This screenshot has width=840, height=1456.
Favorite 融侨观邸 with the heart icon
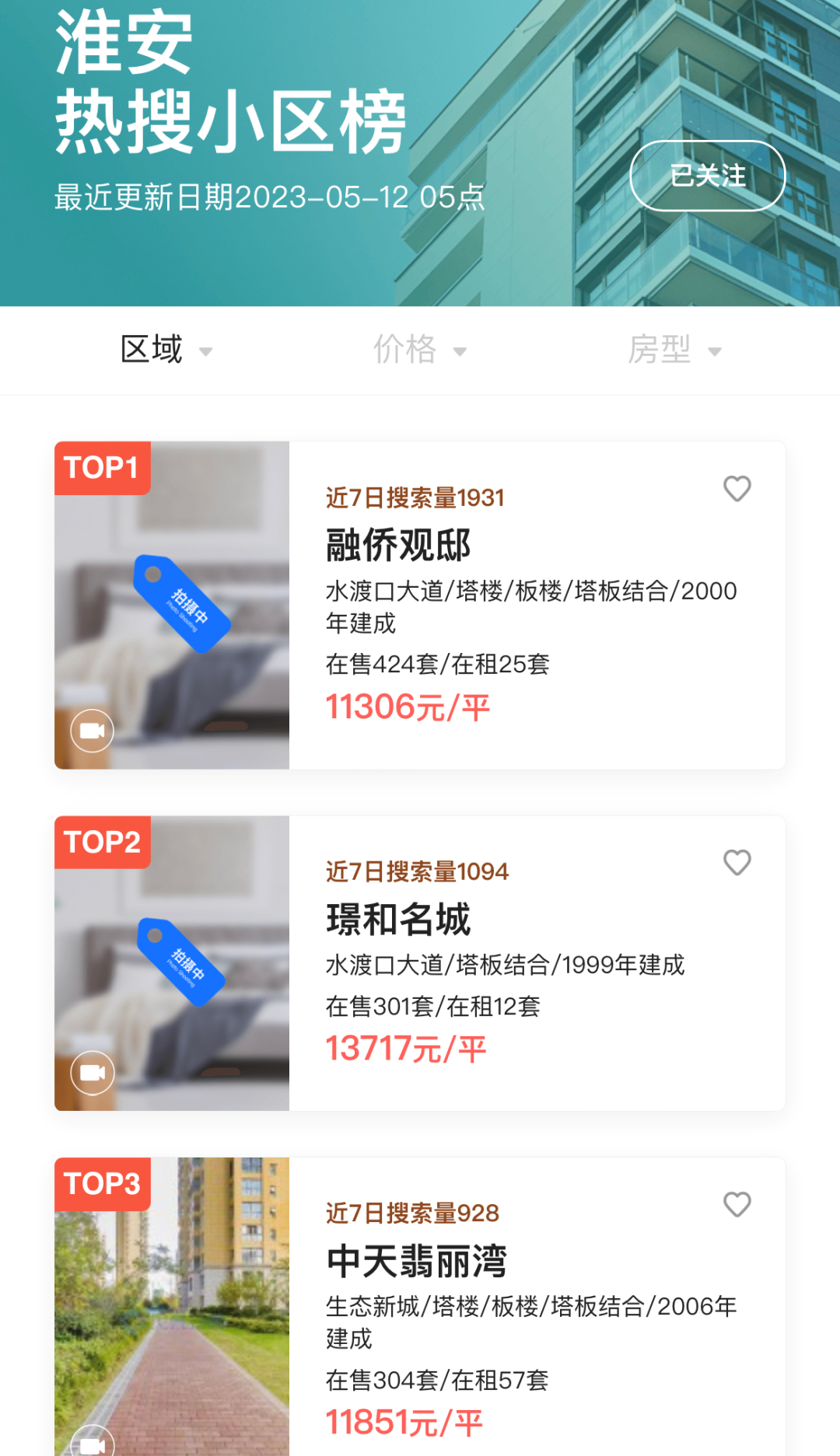tap(737, 488)
